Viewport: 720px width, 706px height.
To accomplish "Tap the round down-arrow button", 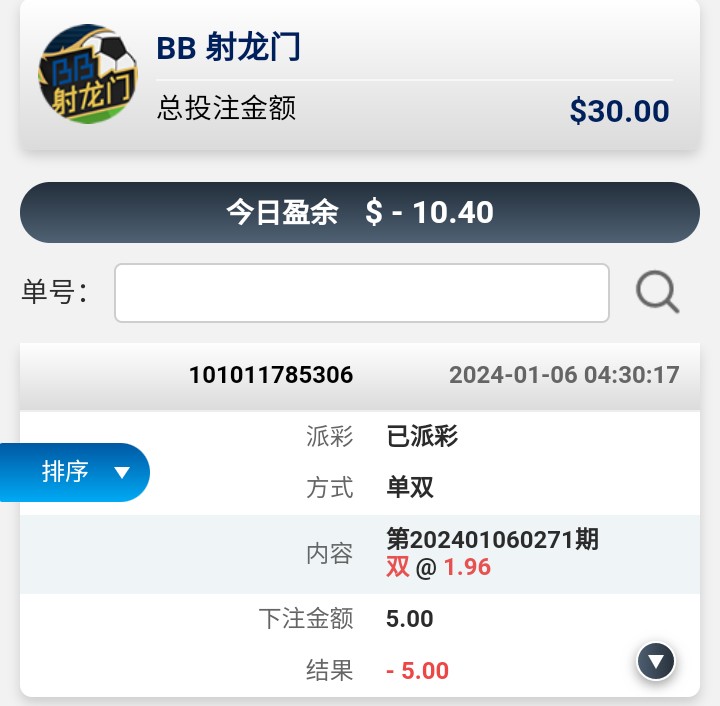I will click(x=657, y=661).
